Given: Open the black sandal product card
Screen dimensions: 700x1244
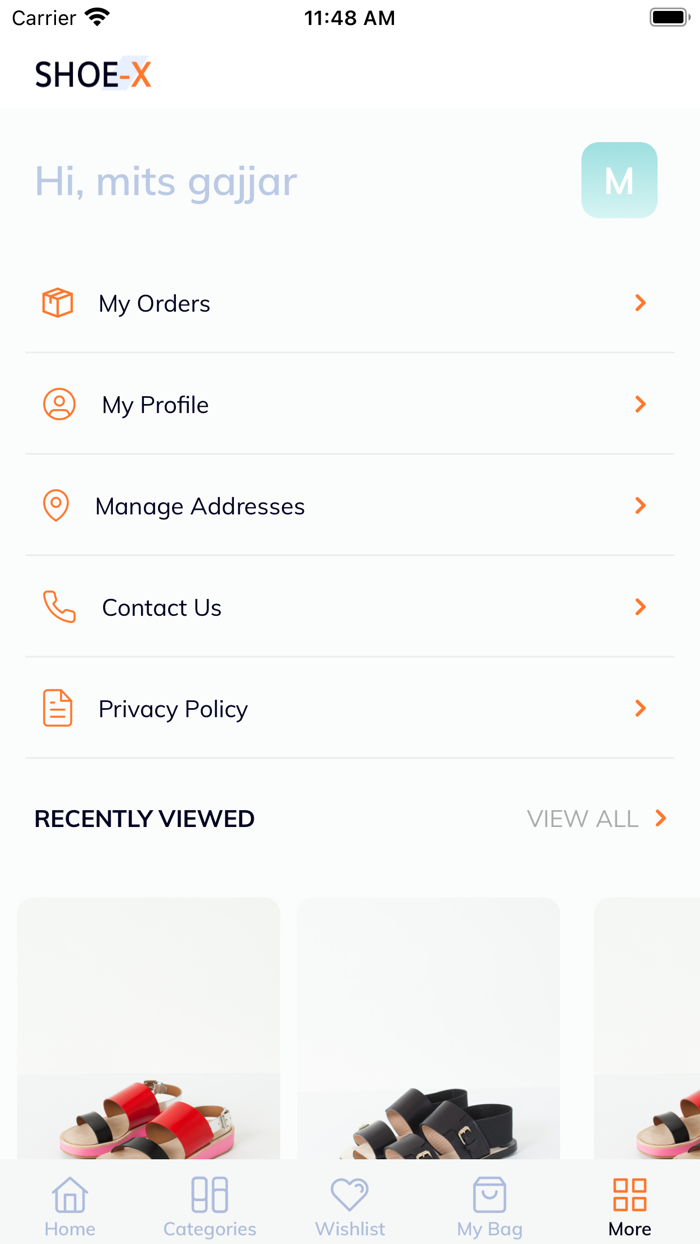Looking at the screenshot, I should pyautogui.click(x=428, y=1030).
